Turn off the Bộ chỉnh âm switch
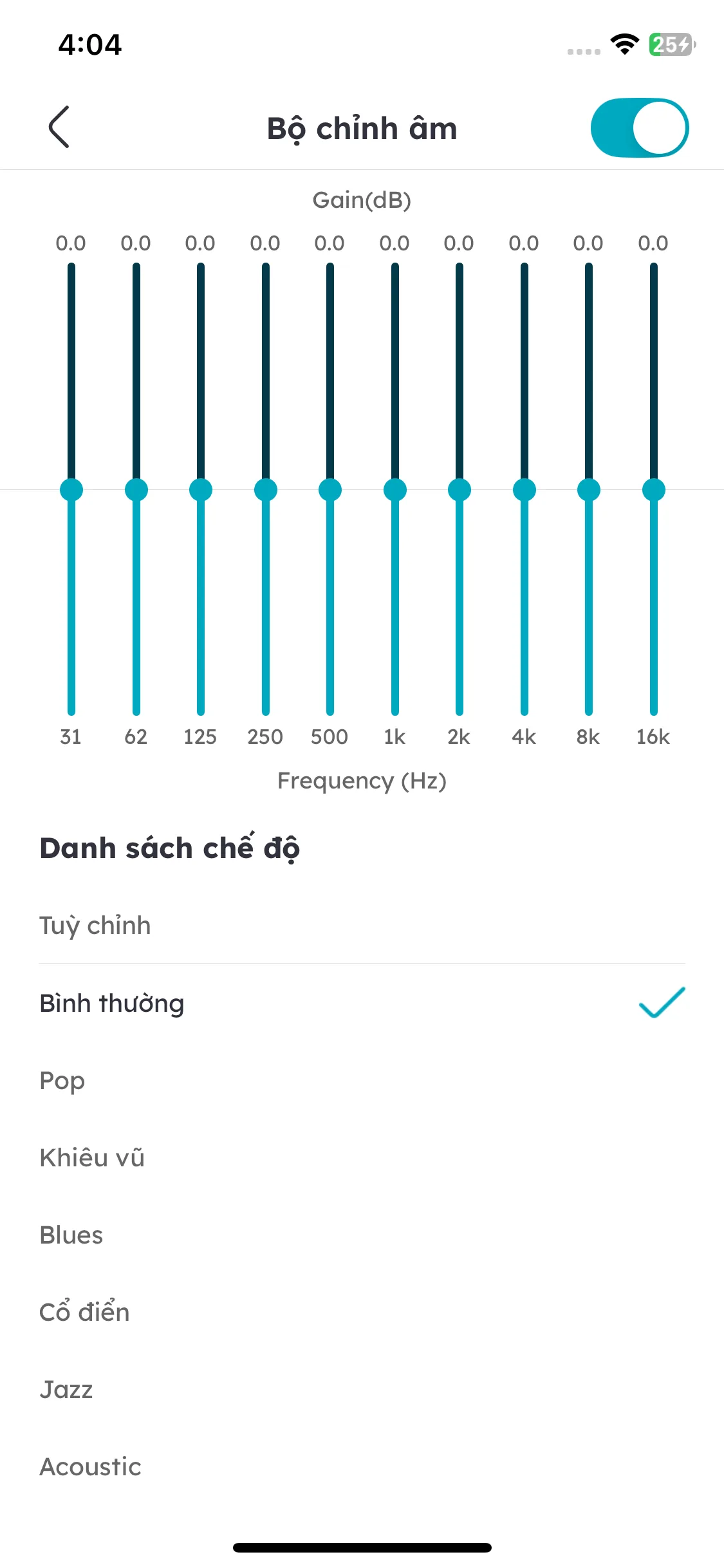 640,127
